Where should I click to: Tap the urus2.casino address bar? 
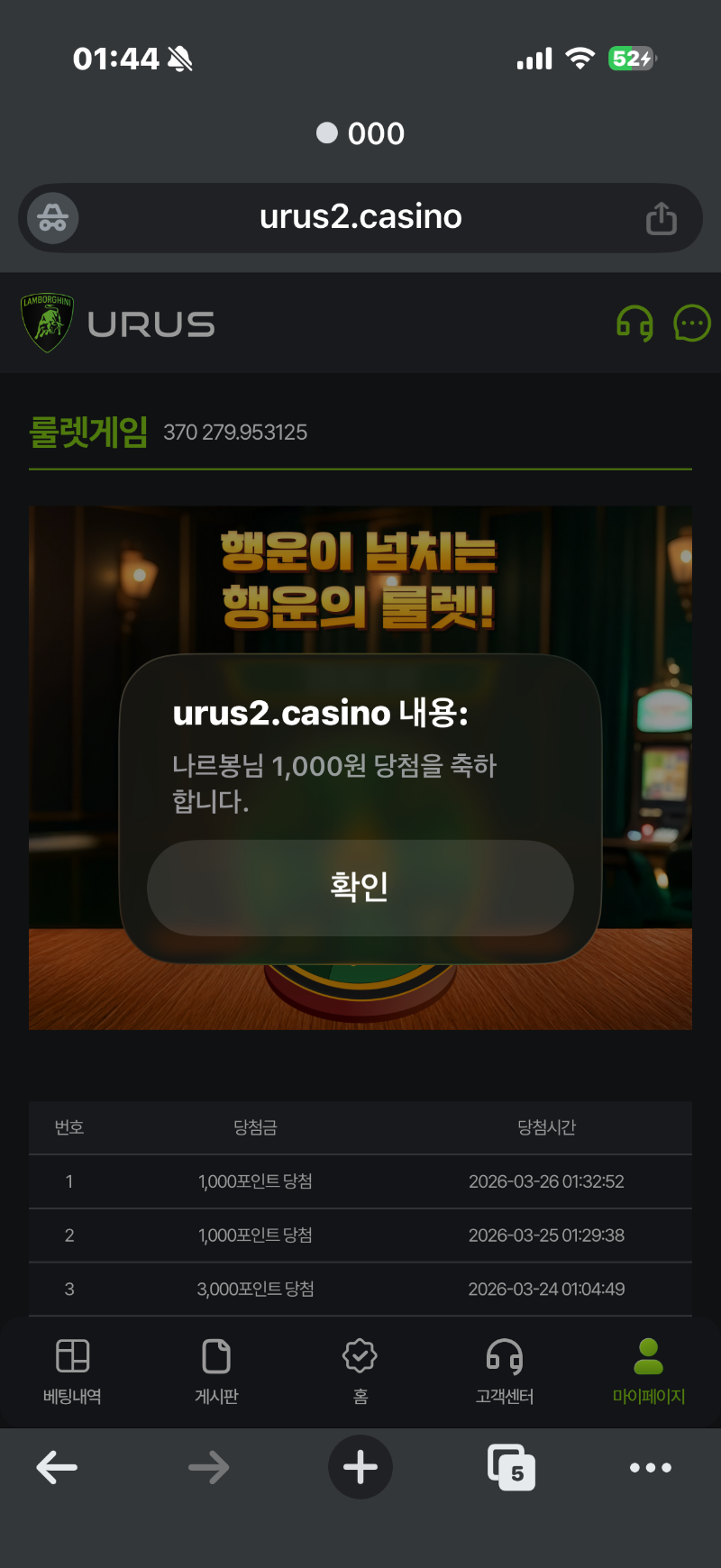[360, 218]
